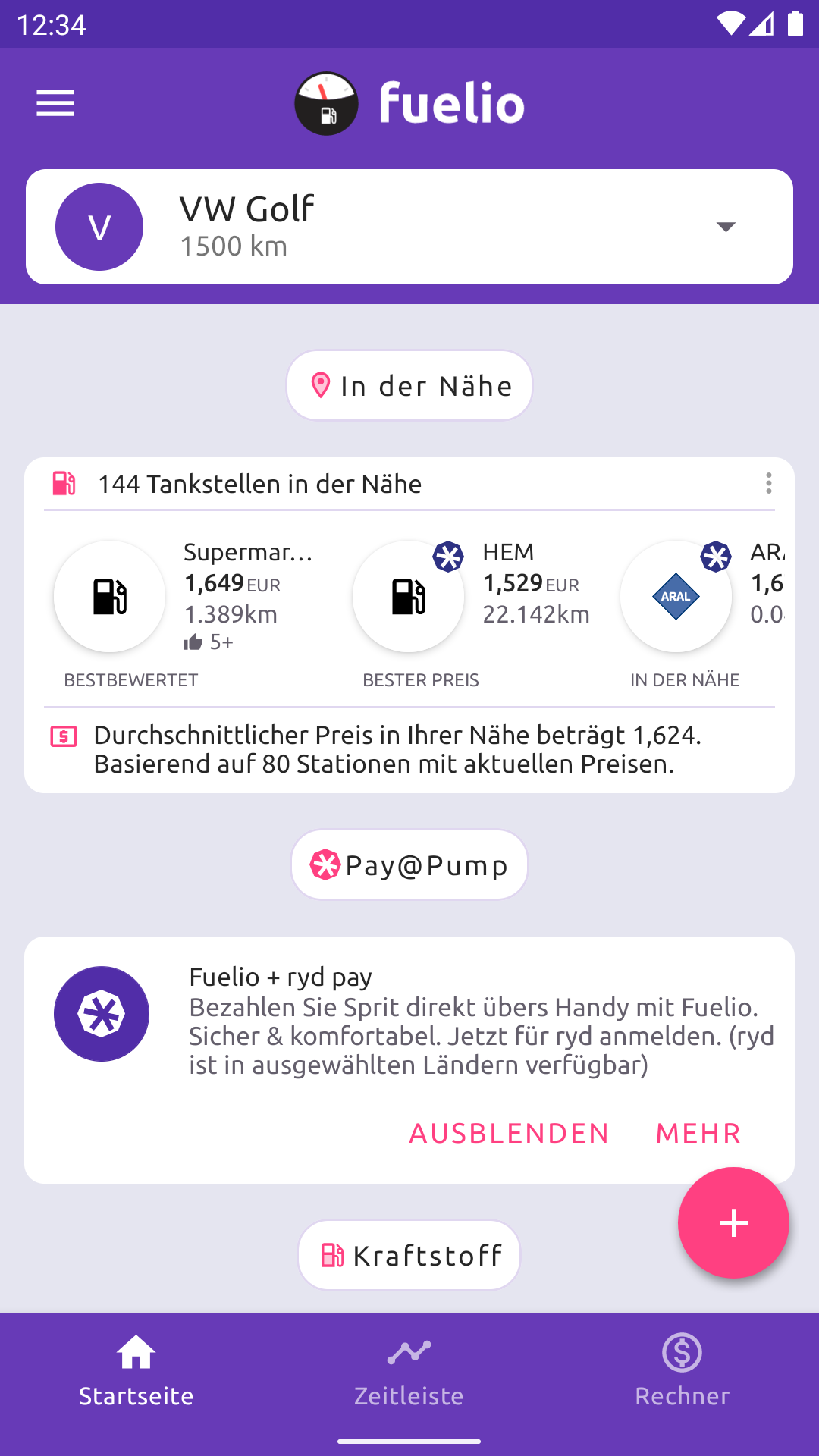
Task: Open the best-rated Supermarkt station
Action: tap(110, 596)
